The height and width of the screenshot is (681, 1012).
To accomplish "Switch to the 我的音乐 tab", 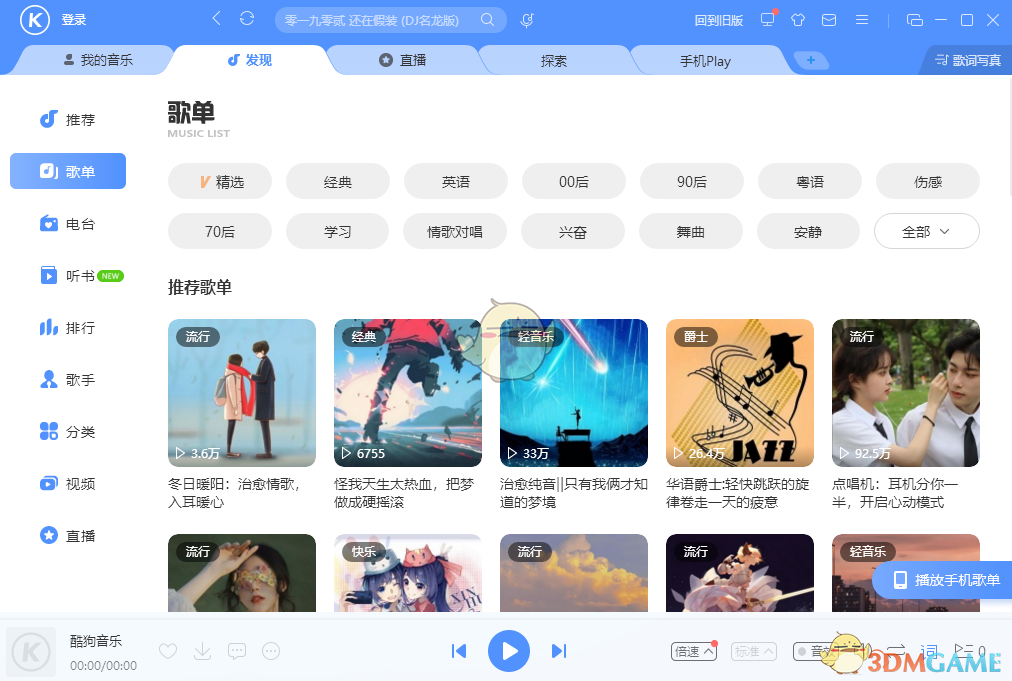I will [x=97, y=60].
